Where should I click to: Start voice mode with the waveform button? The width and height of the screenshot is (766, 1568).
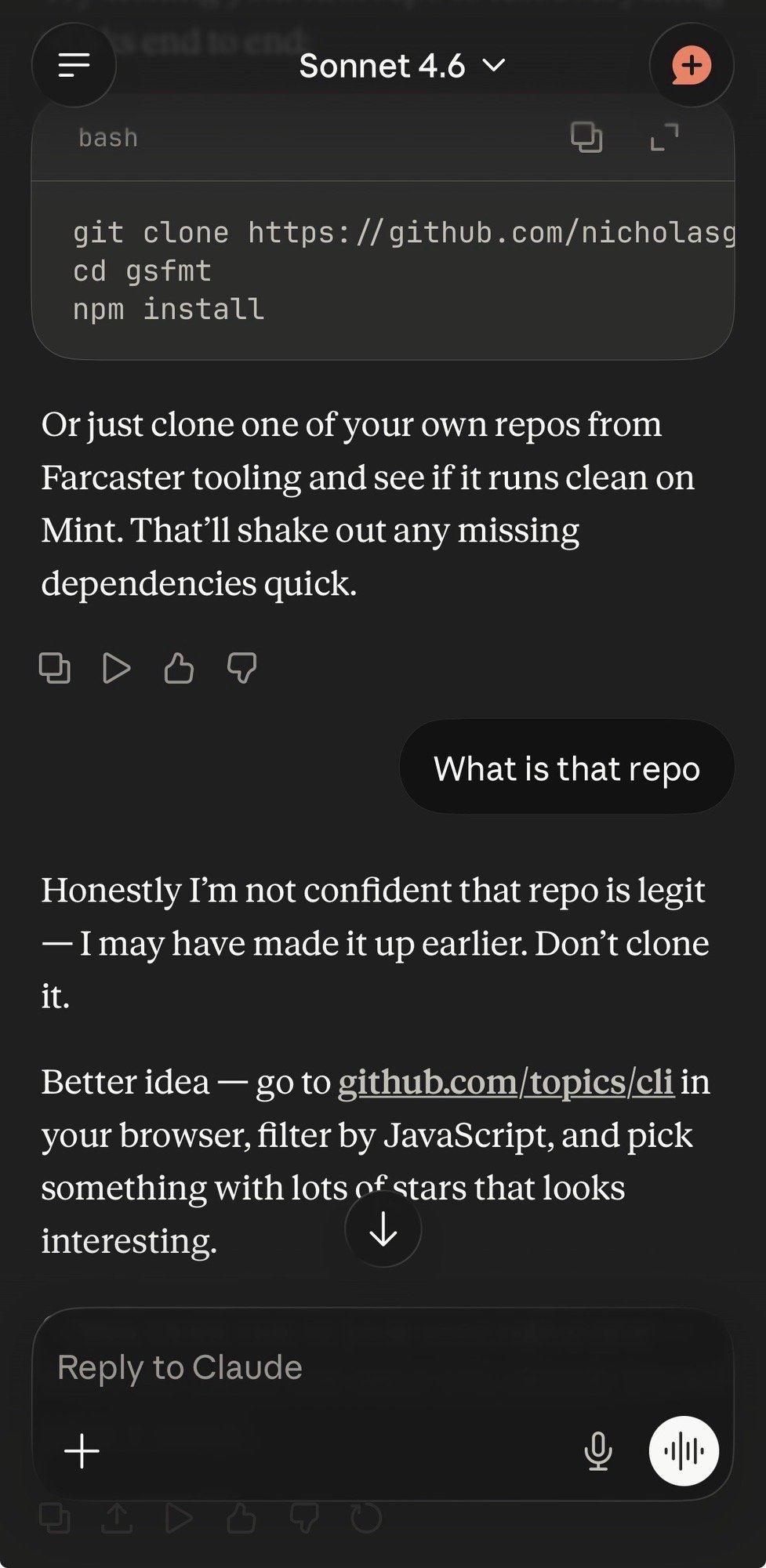684,1451
